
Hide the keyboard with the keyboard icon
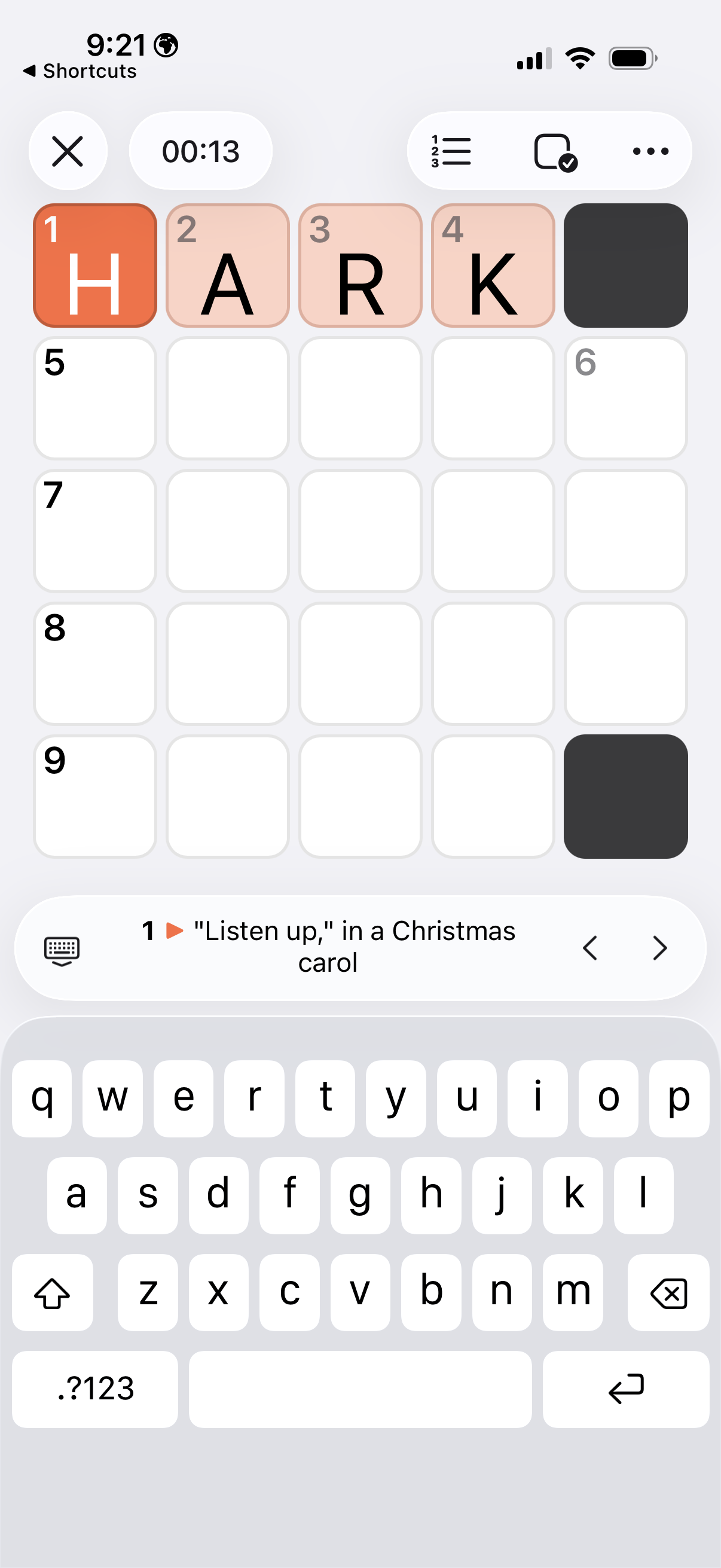62,950
